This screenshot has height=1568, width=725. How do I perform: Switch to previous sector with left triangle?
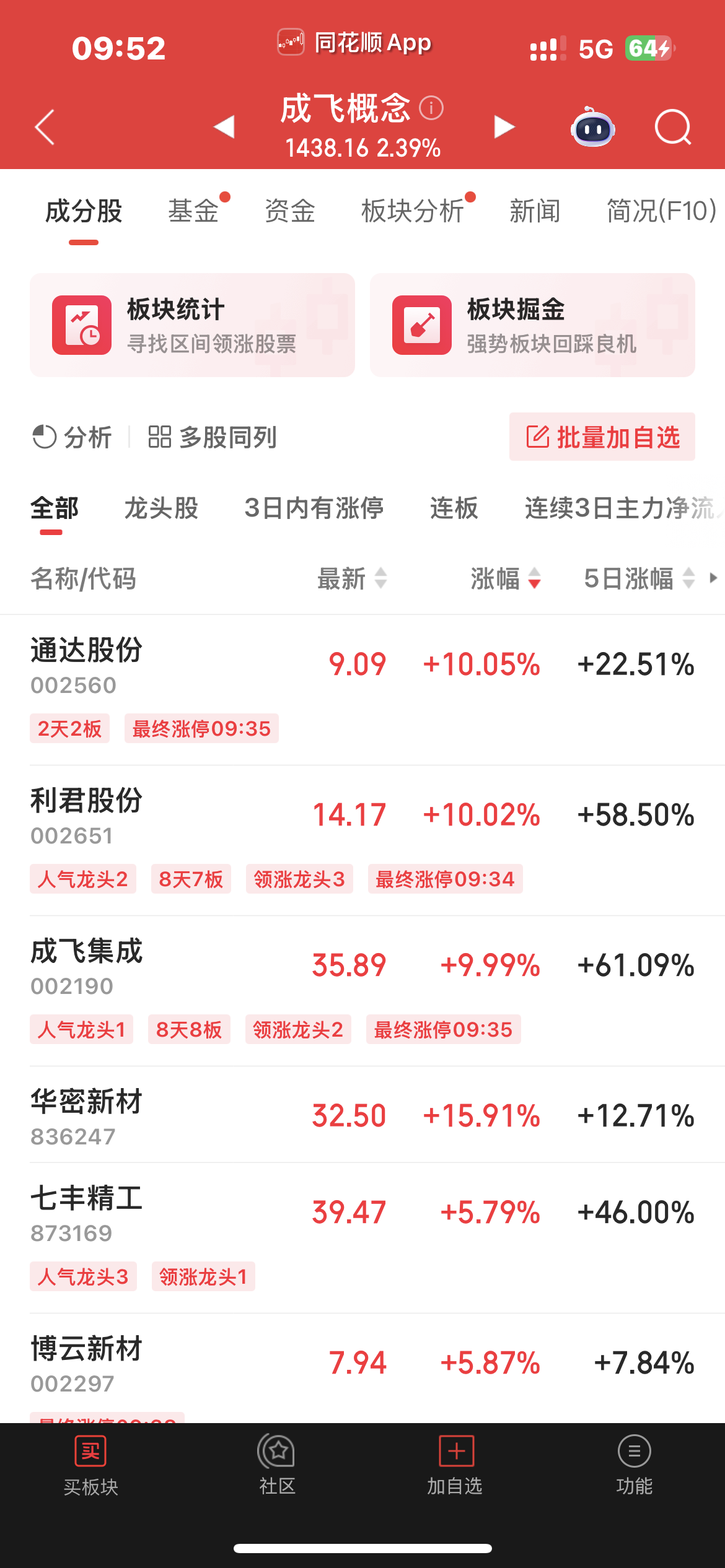pyautogui.click(x=224, y=127)
